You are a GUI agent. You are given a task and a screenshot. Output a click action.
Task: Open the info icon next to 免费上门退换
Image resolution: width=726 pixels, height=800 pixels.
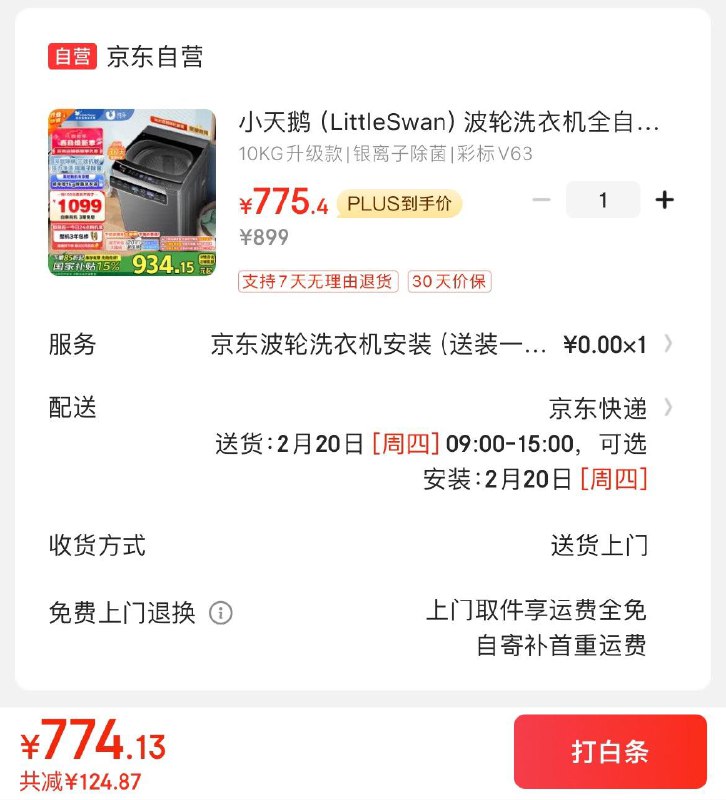(x=221, y=612)
